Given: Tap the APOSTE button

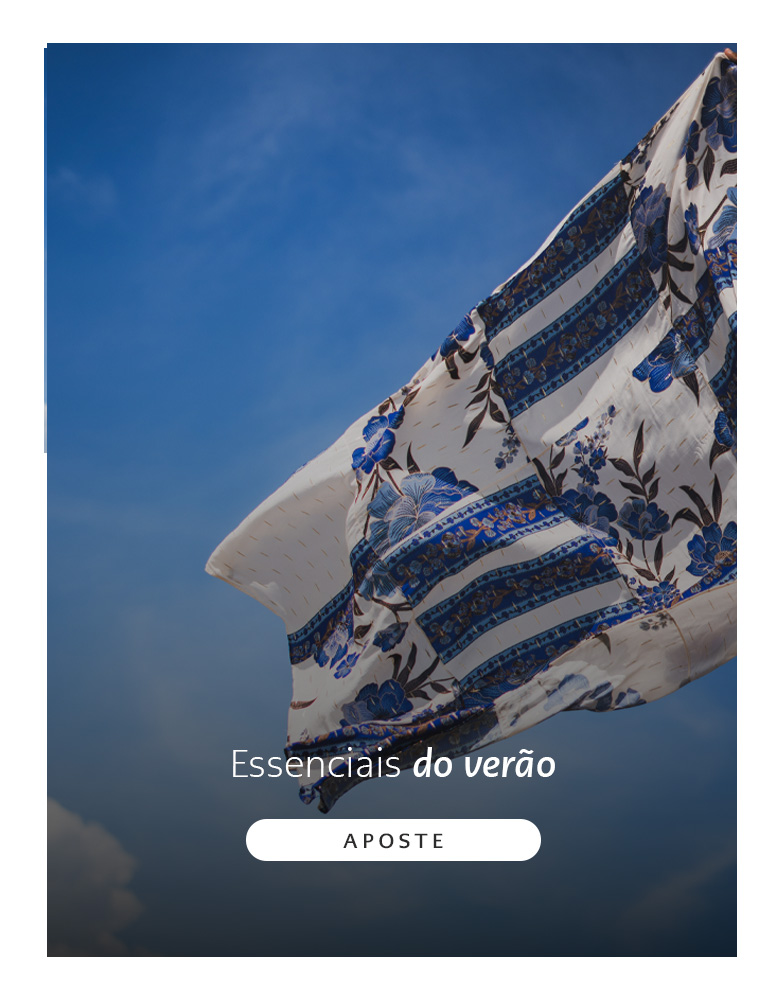Looking at the screenshot, I should [x=393, y=840].
